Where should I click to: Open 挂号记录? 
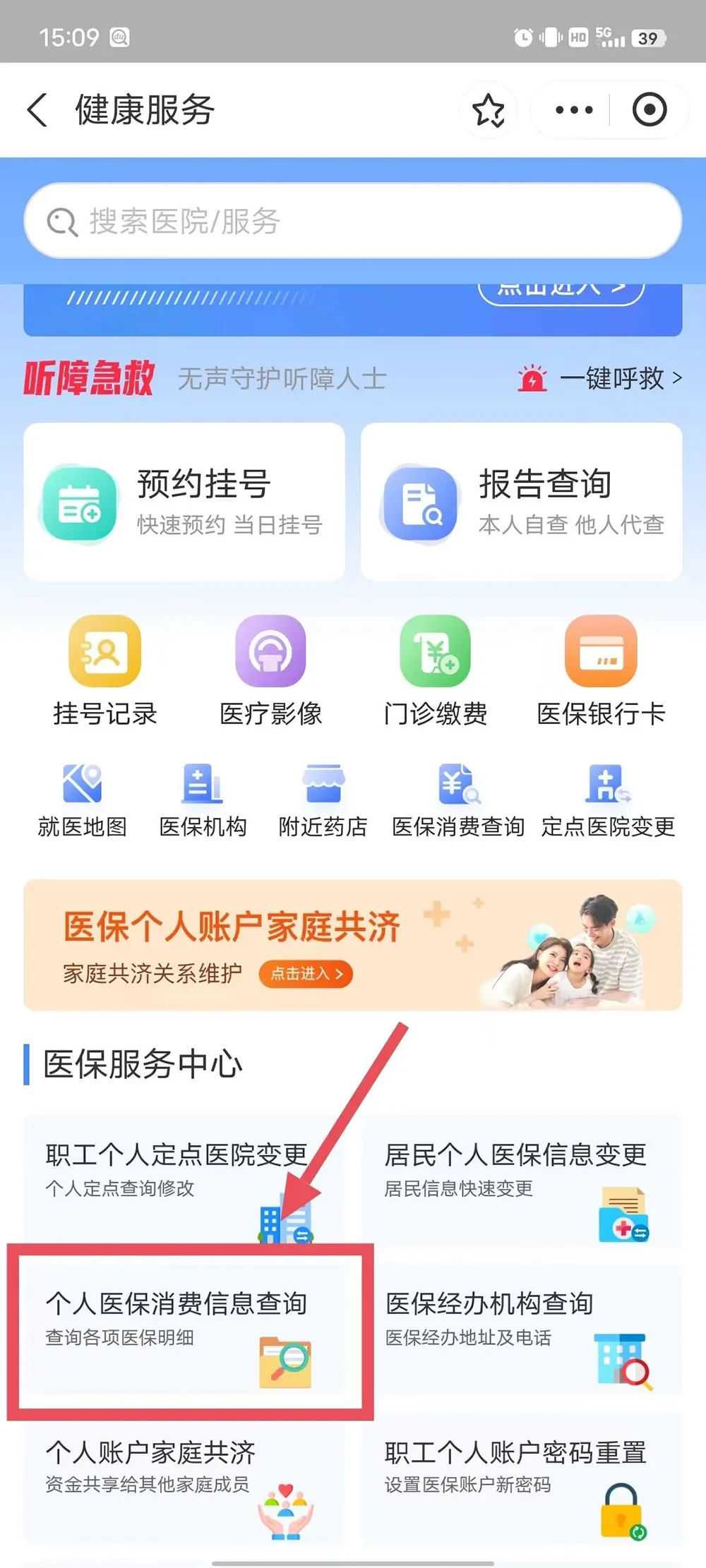[x=104, y=670]
